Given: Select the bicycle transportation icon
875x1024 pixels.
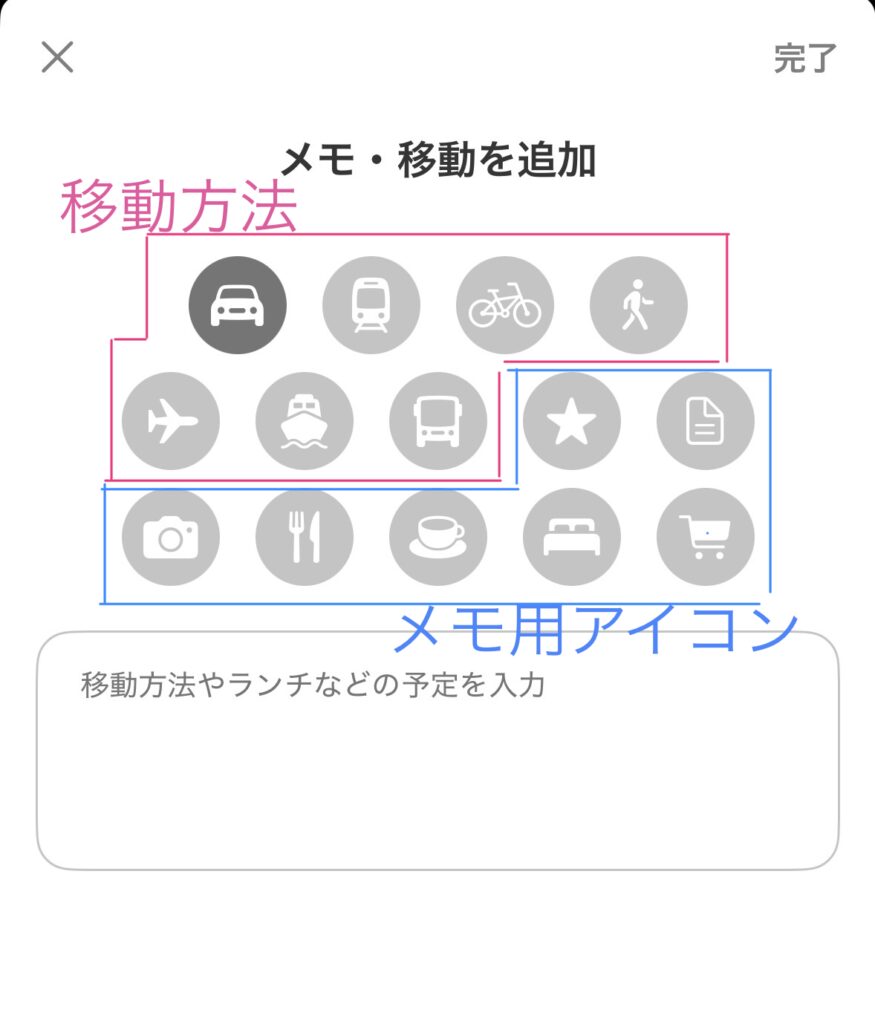Looking at the screenshot, I should click(505, 304).
